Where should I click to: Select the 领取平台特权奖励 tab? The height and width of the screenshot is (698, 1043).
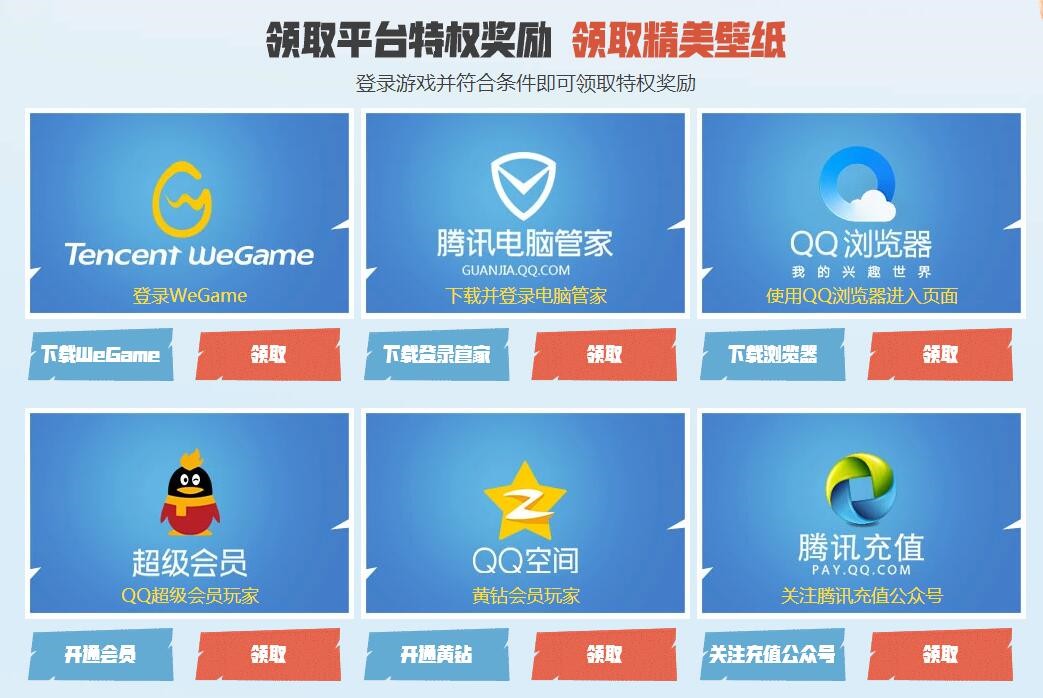point(408,40)
